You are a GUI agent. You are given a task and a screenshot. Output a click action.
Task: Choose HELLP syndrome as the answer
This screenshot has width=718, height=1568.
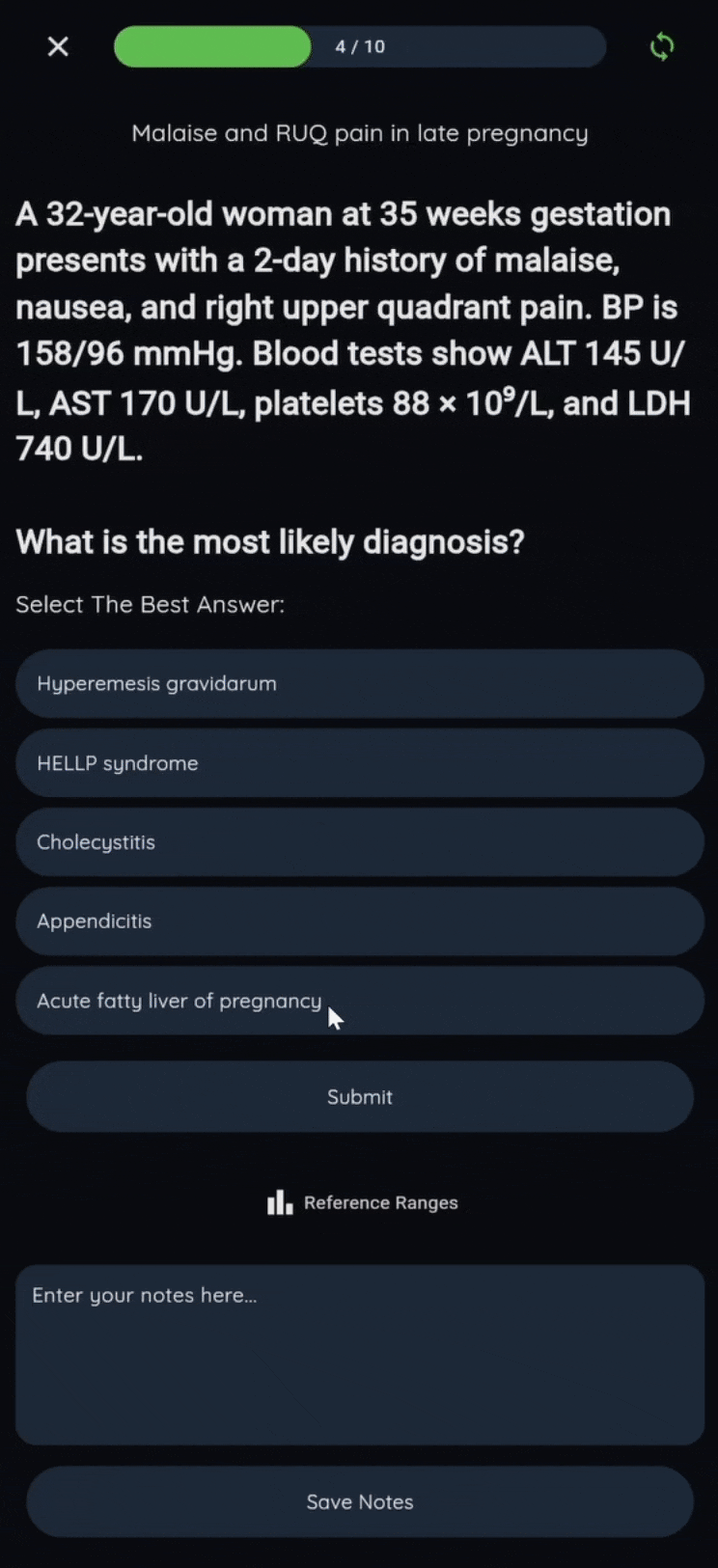(x=359, y=762)
